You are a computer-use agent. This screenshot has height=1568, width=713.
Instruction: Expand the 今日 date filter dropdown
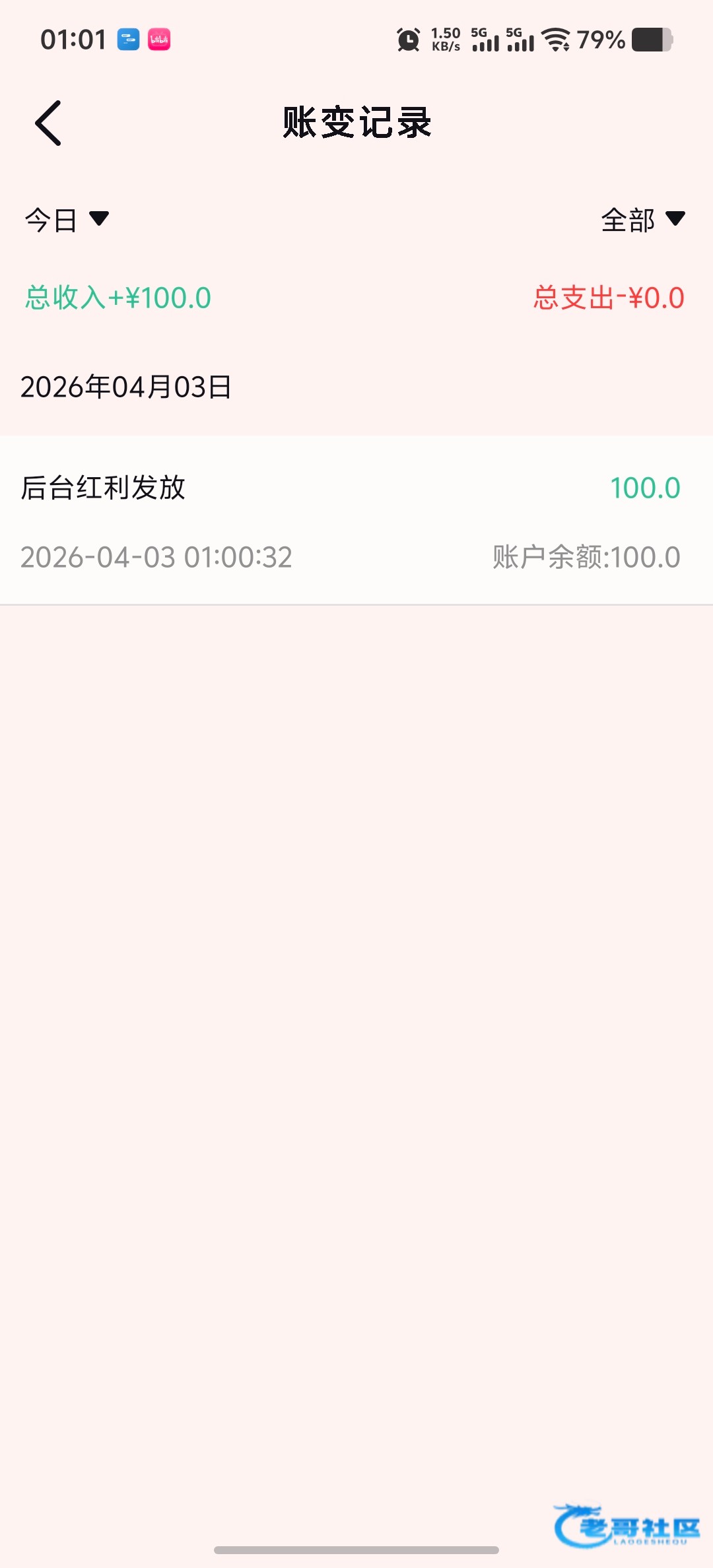(67, 220)
